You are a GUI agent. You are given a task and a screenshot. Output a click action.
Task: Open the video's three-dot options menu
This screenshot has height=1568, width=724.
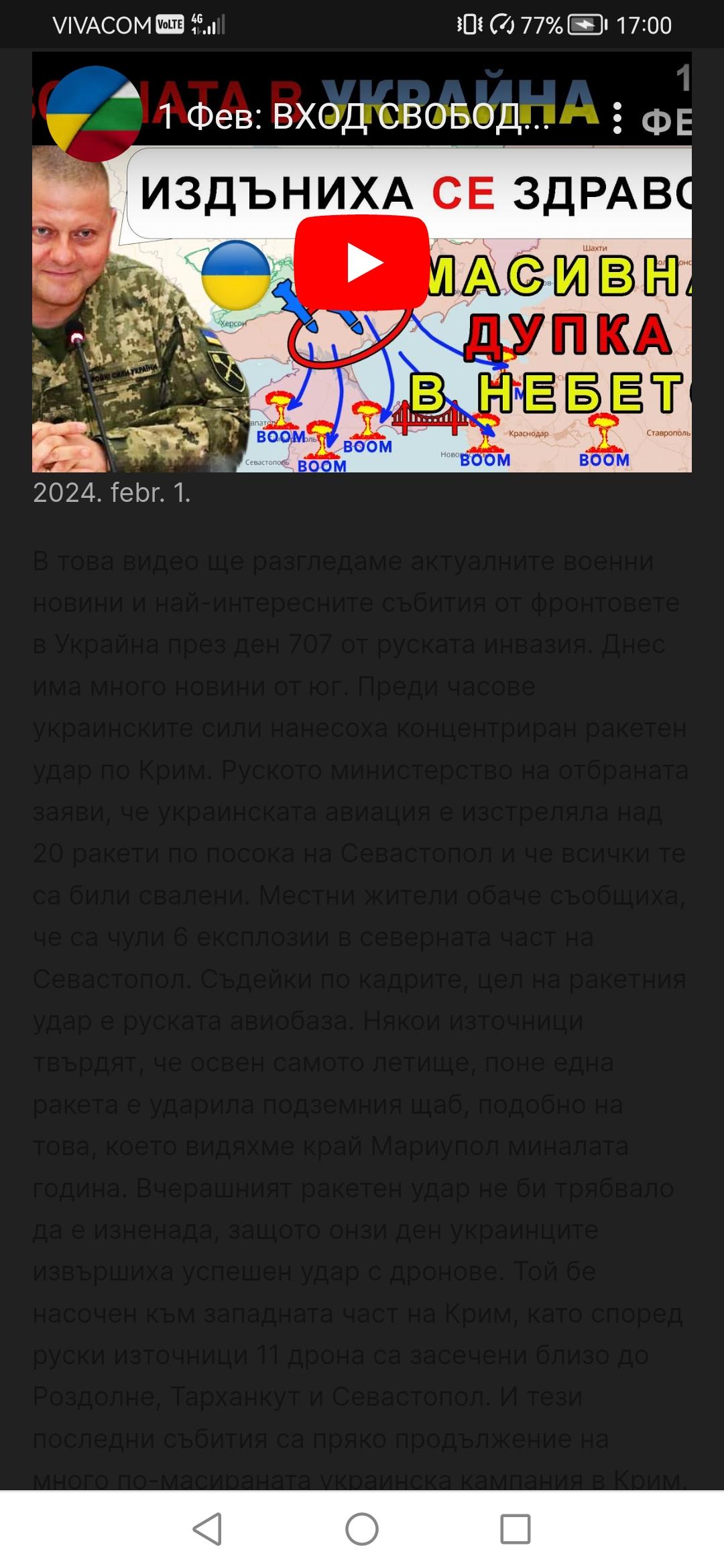coord(617,118)
